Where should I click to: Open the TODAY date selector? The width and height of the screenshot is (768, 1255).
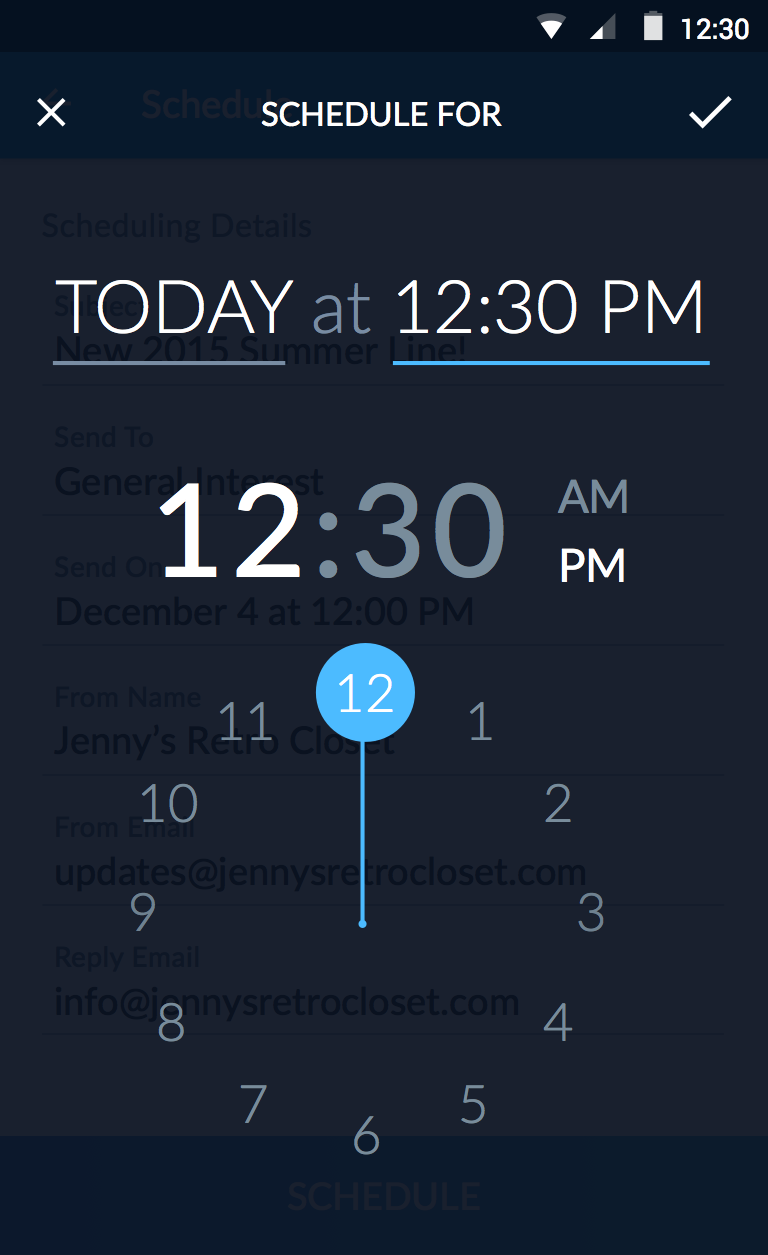pyautogui.click(x=171, y=308)
